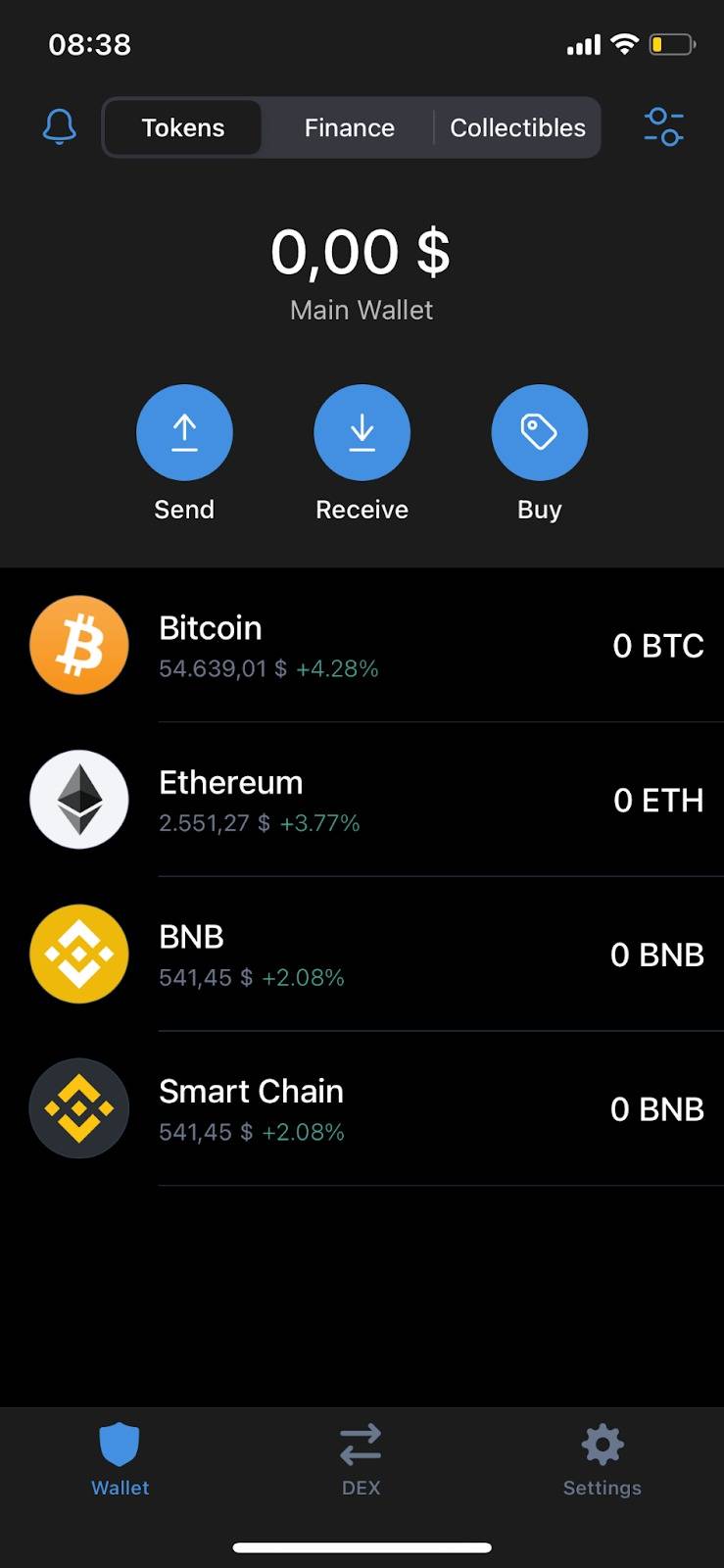Open the Bitcoin token row
Image resolution: width=724 pixels, height=1568 pixels.
[x=362, y=646]
